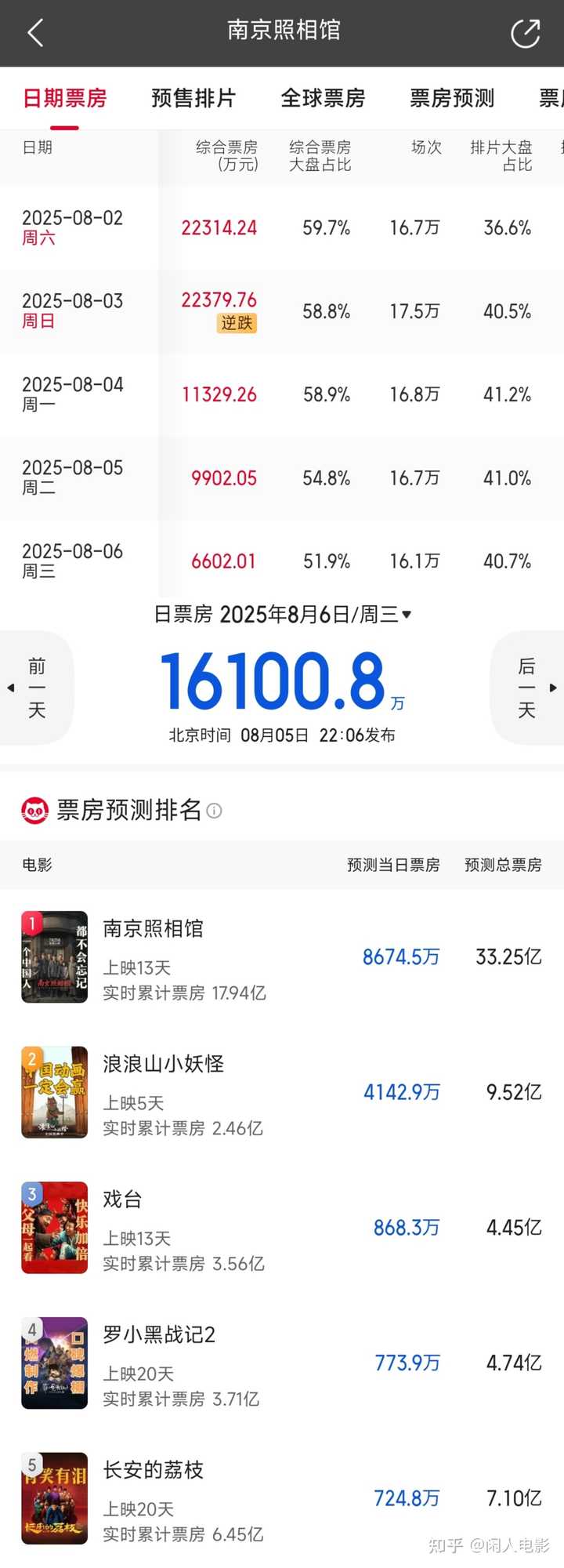
Task: Jump to the next day 后一天
Action: [528, 688]
